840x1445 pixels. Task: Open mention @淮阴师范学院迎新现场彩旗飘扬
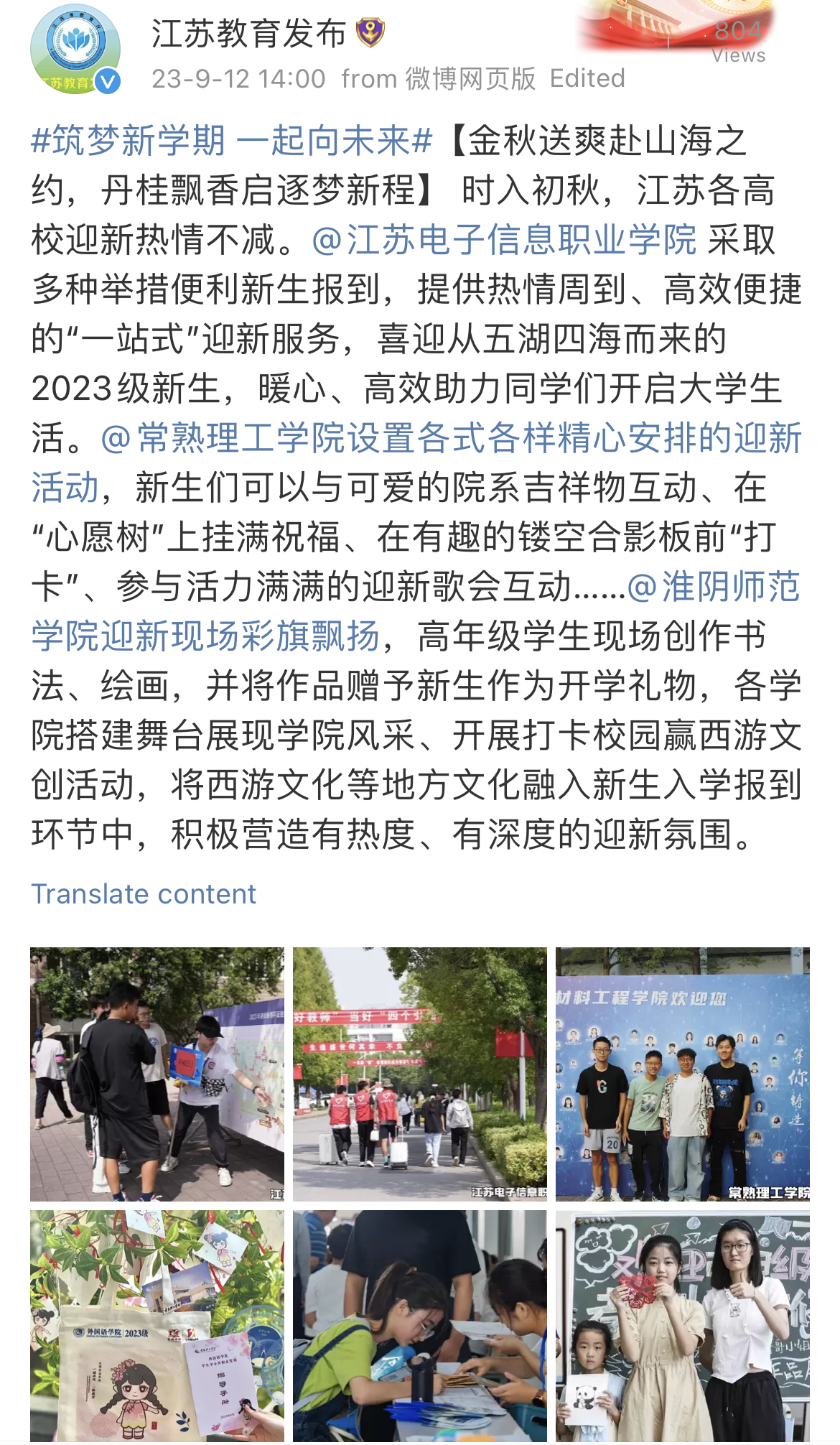tap(416, 611)
